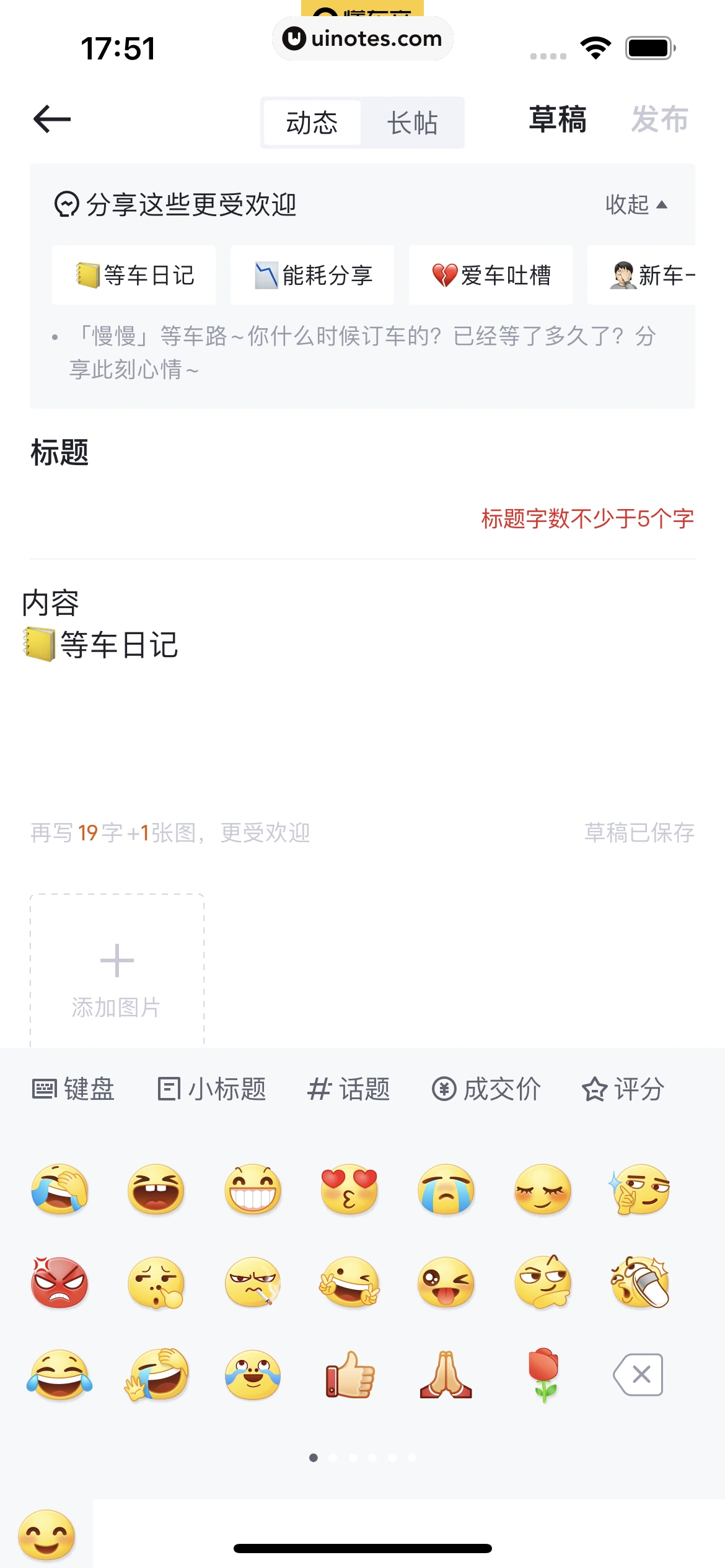725x1568 pixels.
Task: Insert the thumbs-up emoji
Action: [350, 1375]
